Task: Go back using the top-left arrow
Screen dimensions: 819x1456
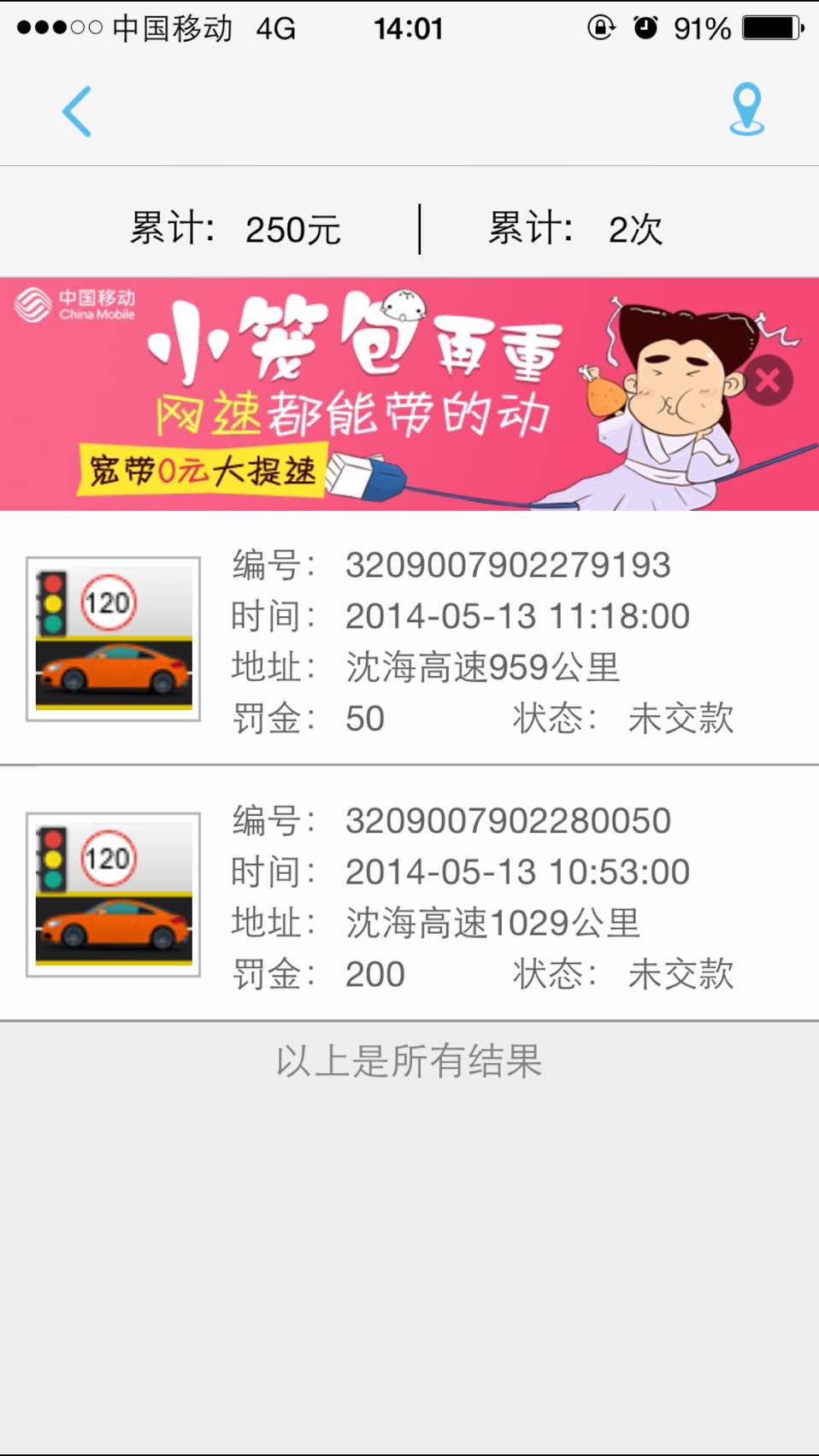Action: [x=77, y=111]
